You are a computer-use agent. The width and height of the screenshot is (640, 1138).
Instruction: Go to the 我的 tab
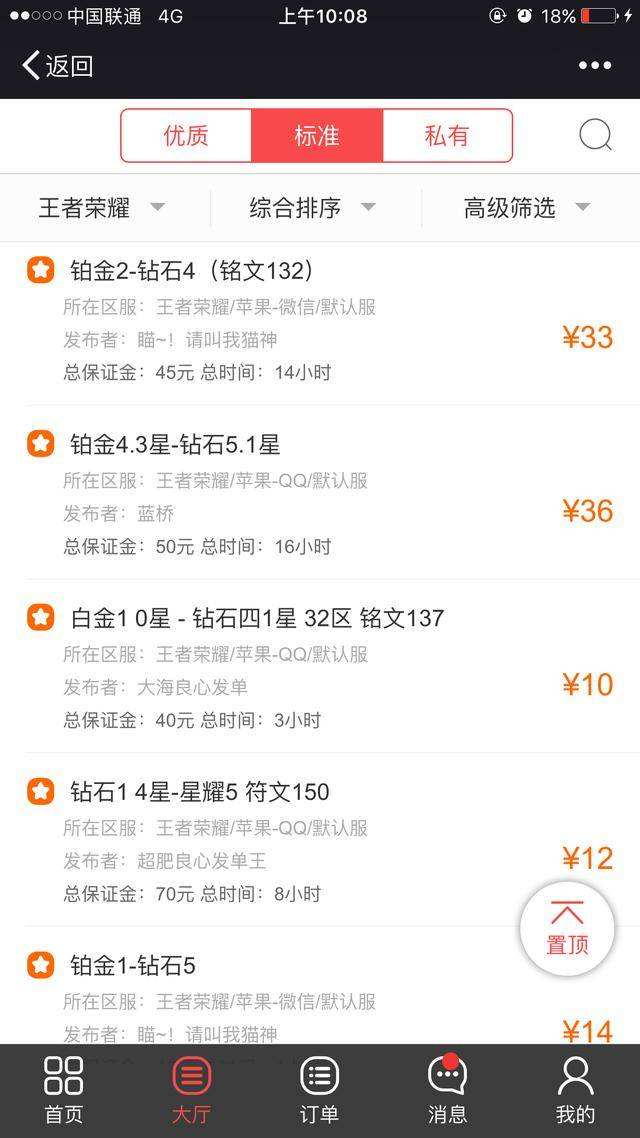[x=575, y=1090]
